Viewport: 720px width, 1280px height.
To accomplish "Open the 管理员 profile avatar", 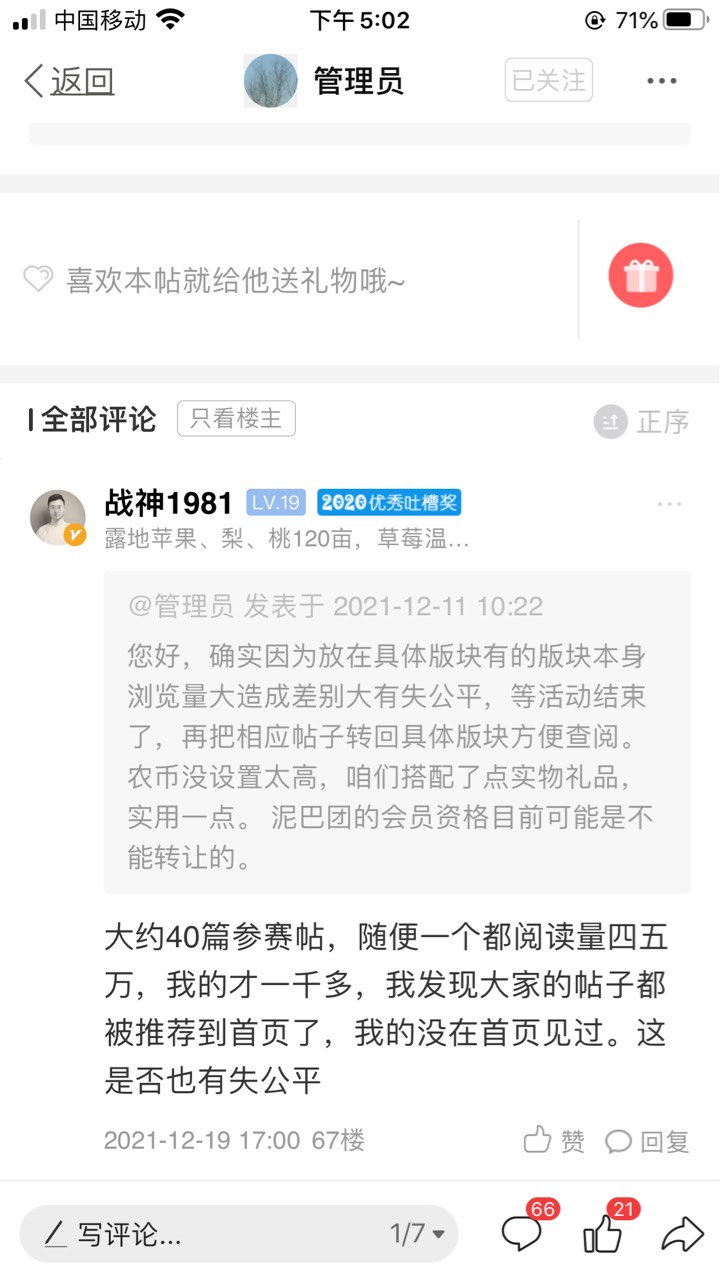I will 271,81.
